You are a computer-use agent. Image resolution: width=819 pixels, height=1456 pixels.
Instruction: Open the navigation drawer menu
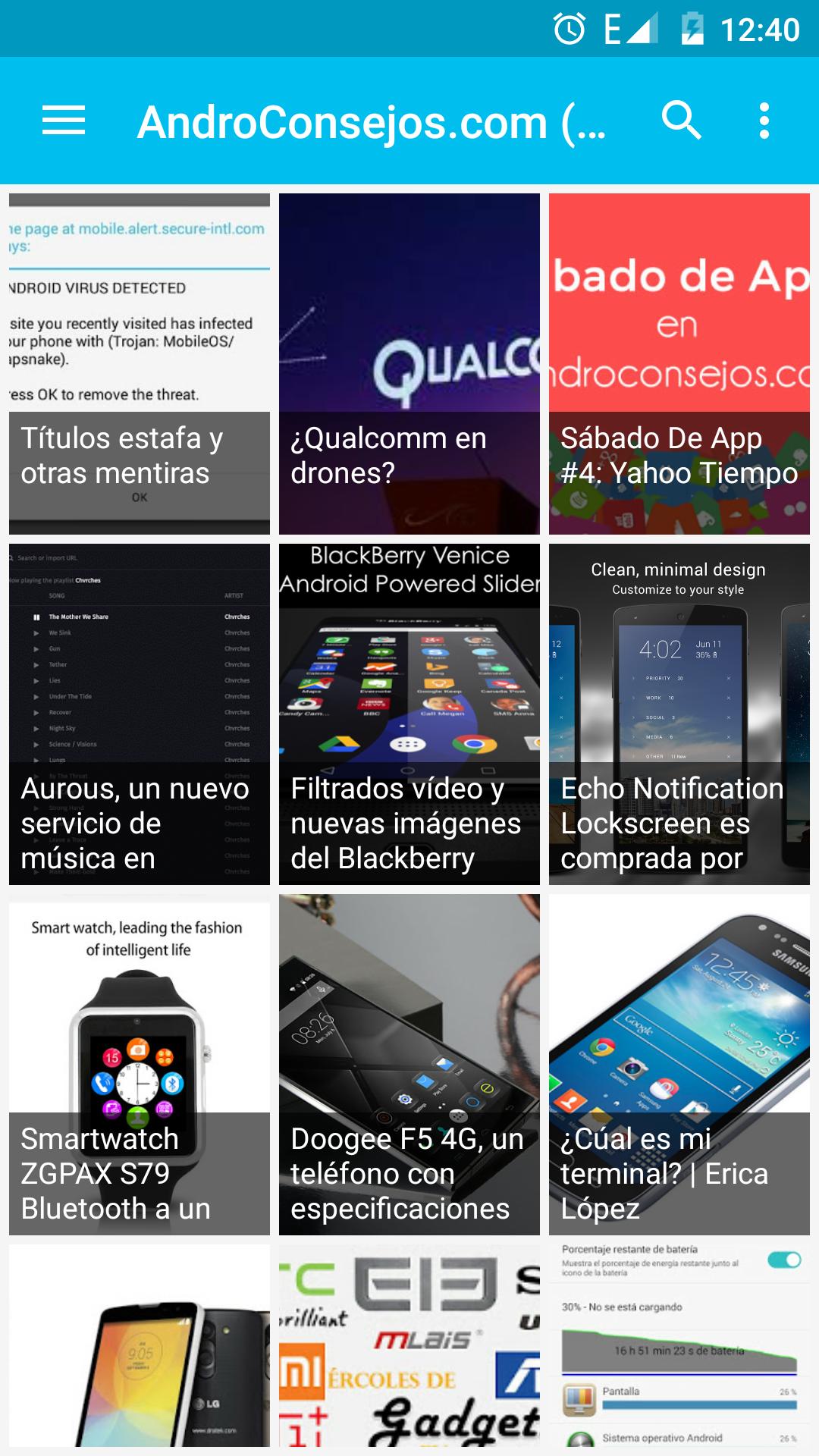(64, 121)
